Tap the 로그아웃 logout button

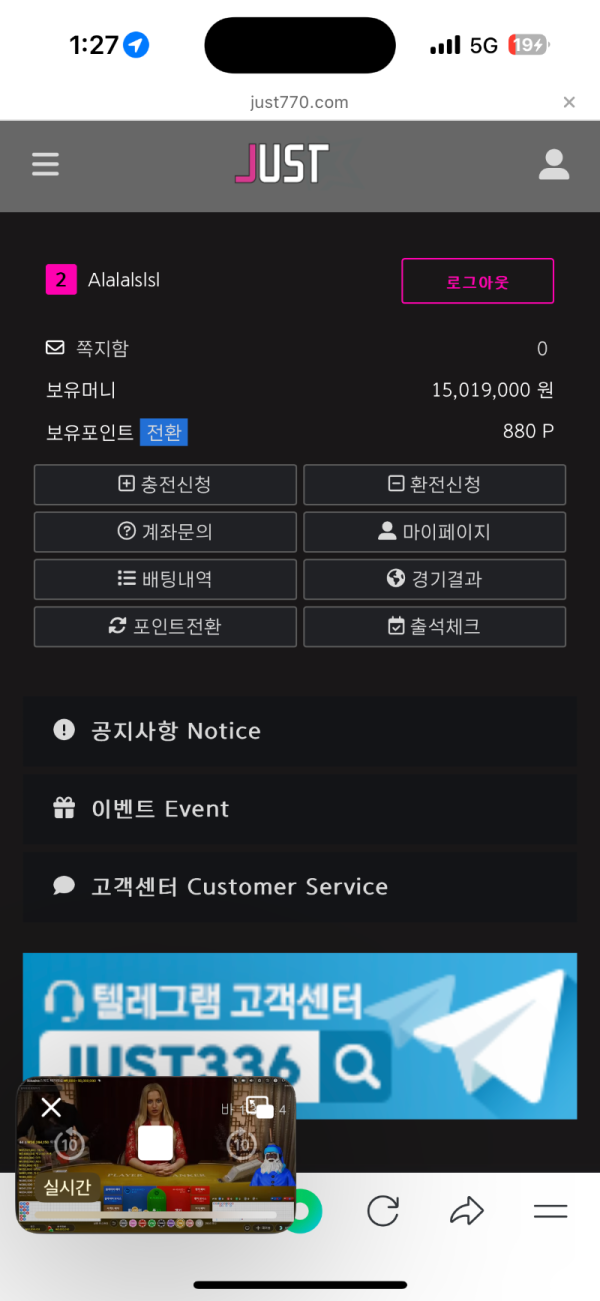(x=477, y=281)
